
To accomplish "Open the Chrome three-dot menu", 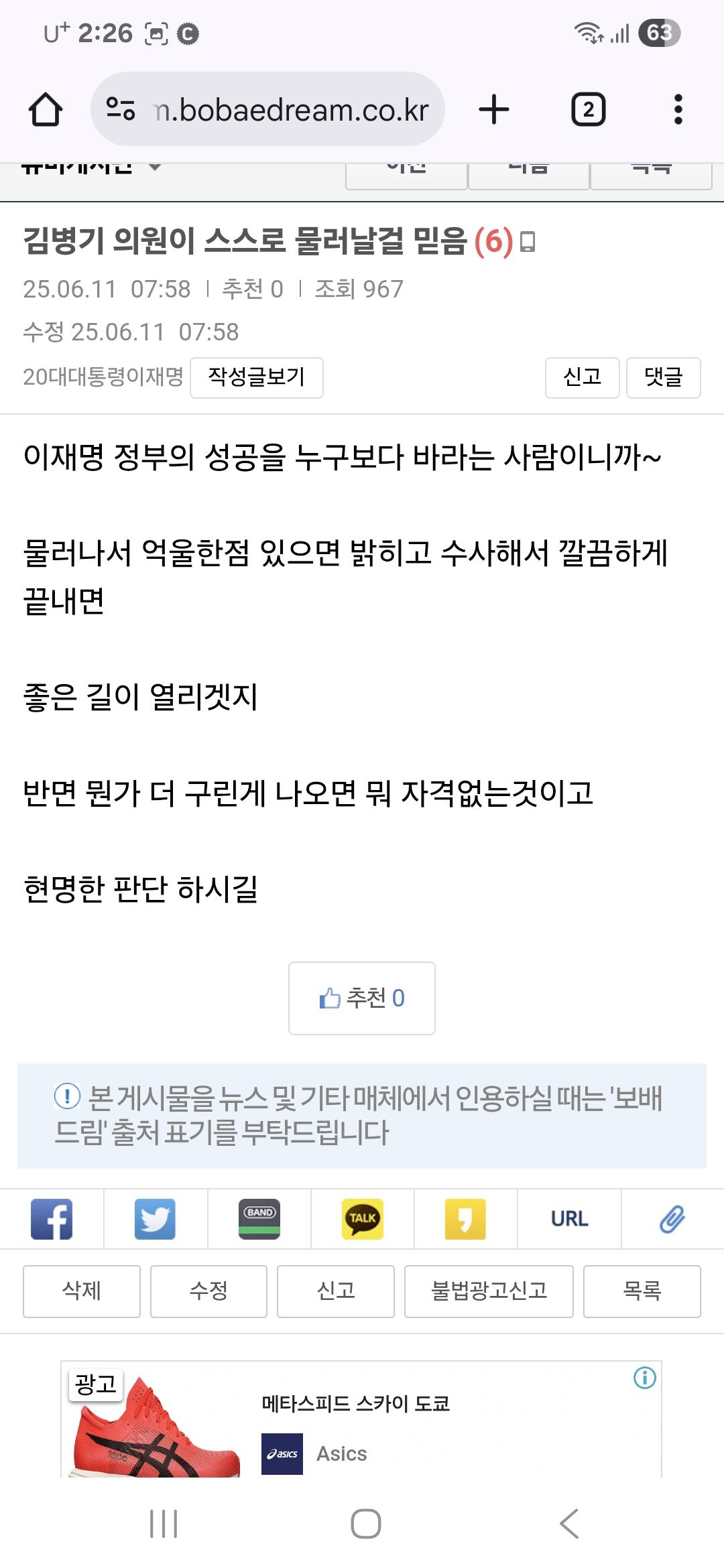I will pos(679,111).
